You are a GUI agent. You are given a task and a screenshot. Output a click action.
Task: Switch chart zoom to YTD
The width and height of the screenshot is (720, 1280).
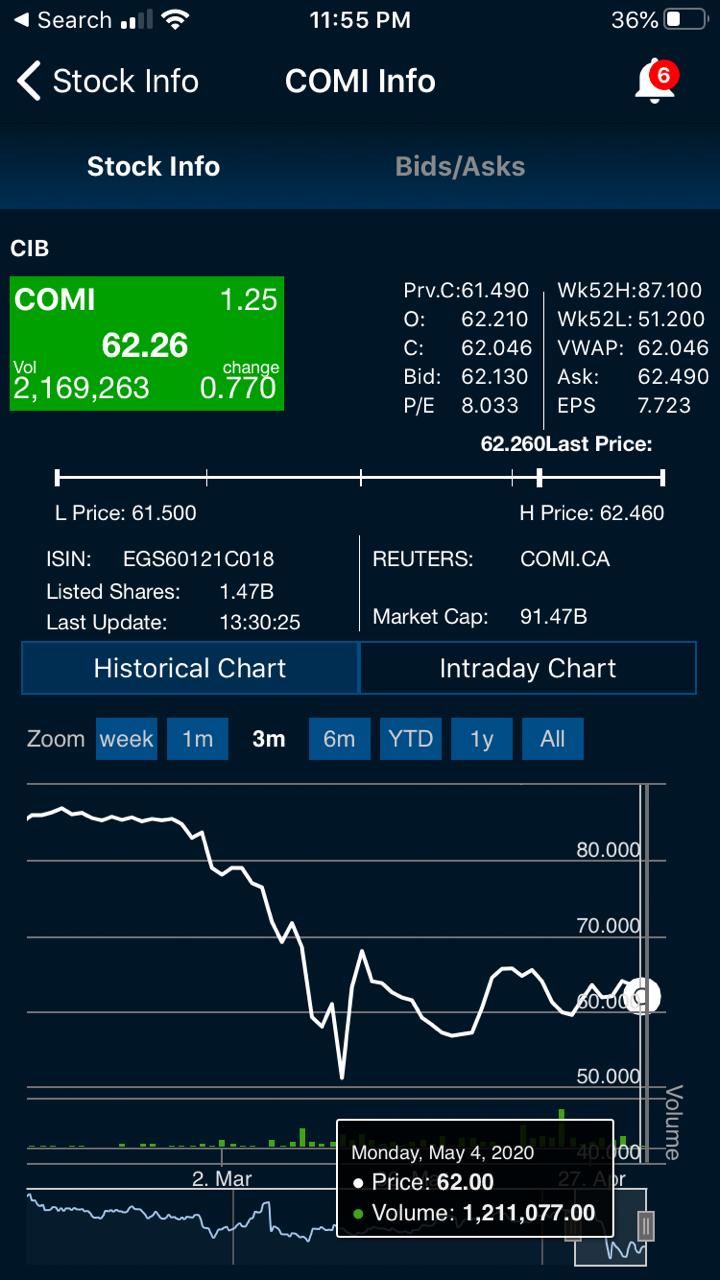point(410,739)
